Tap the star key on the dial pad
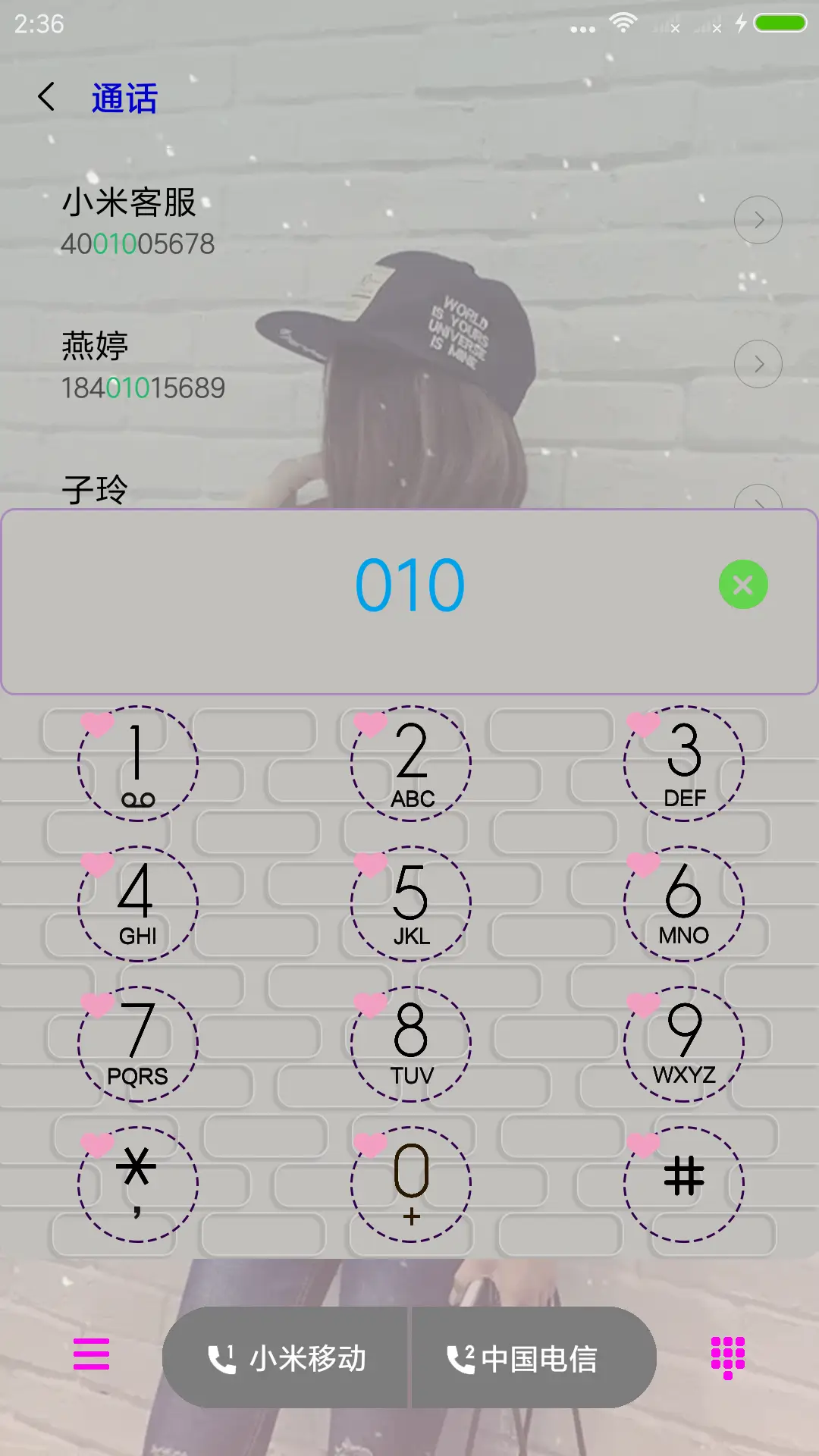819x1456 pixels. 136,1183
